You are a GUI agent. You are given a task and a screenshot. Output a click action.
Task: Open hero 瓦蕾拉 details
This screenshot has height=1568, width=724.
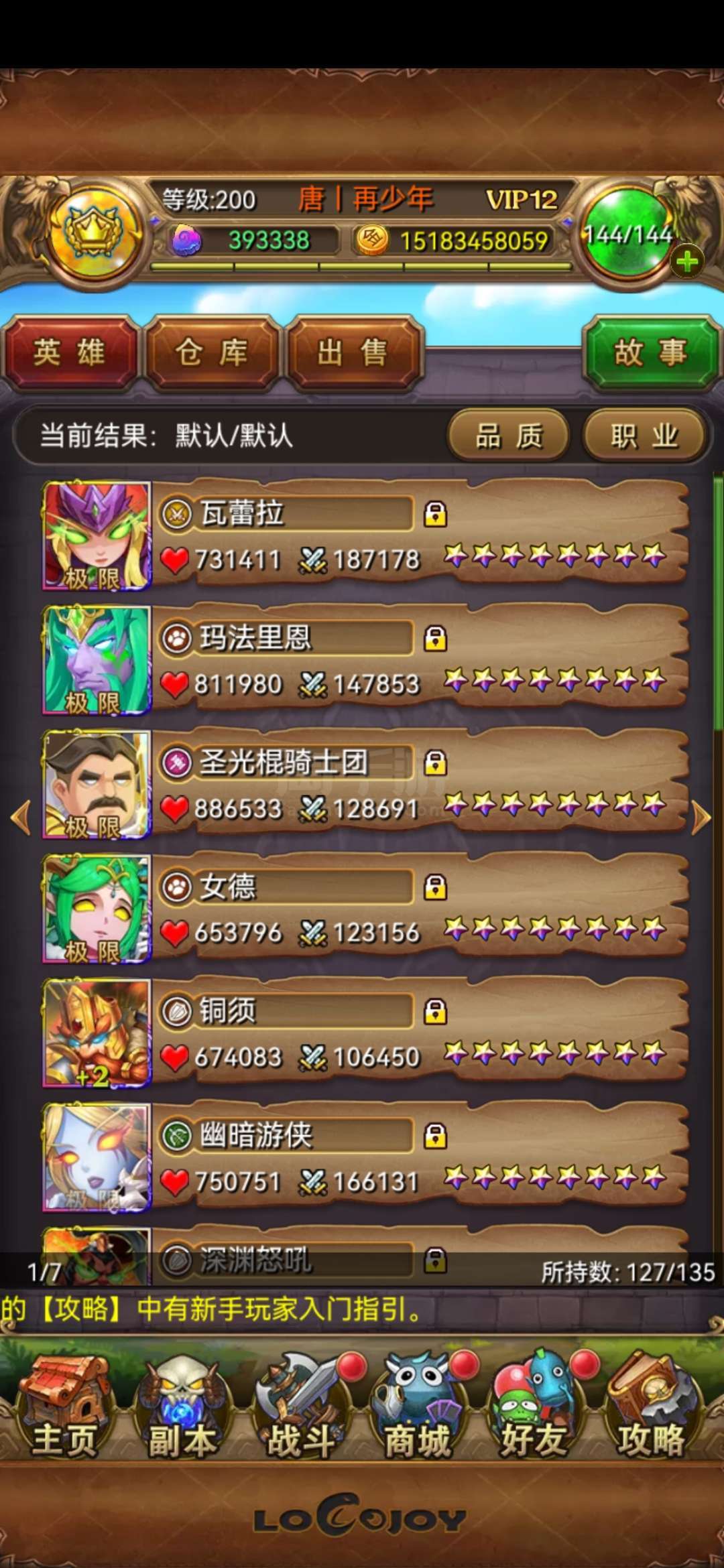point(365,535)
